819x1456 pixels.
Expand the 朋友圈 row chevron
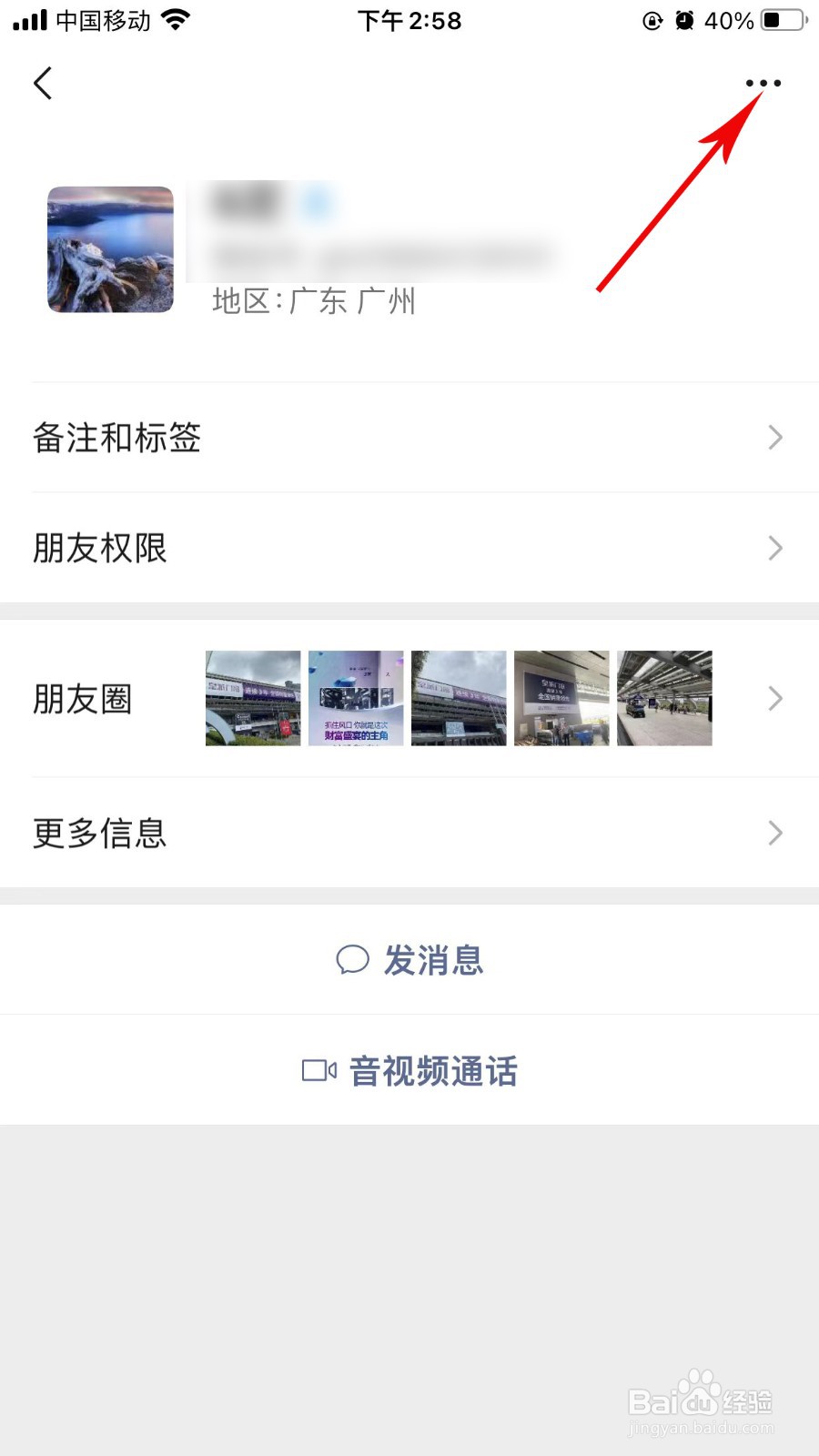tap(774, 699)
